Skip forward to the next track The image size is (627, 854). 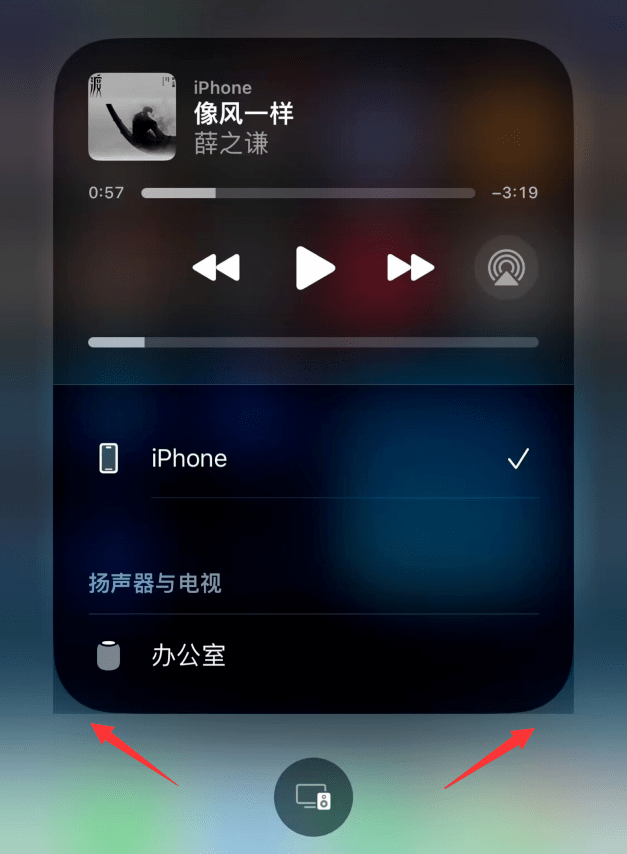410,268
